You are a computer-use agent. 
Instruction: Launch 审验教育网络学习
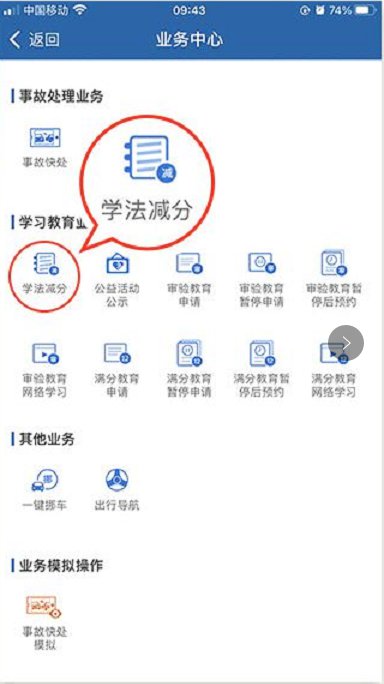45,370
